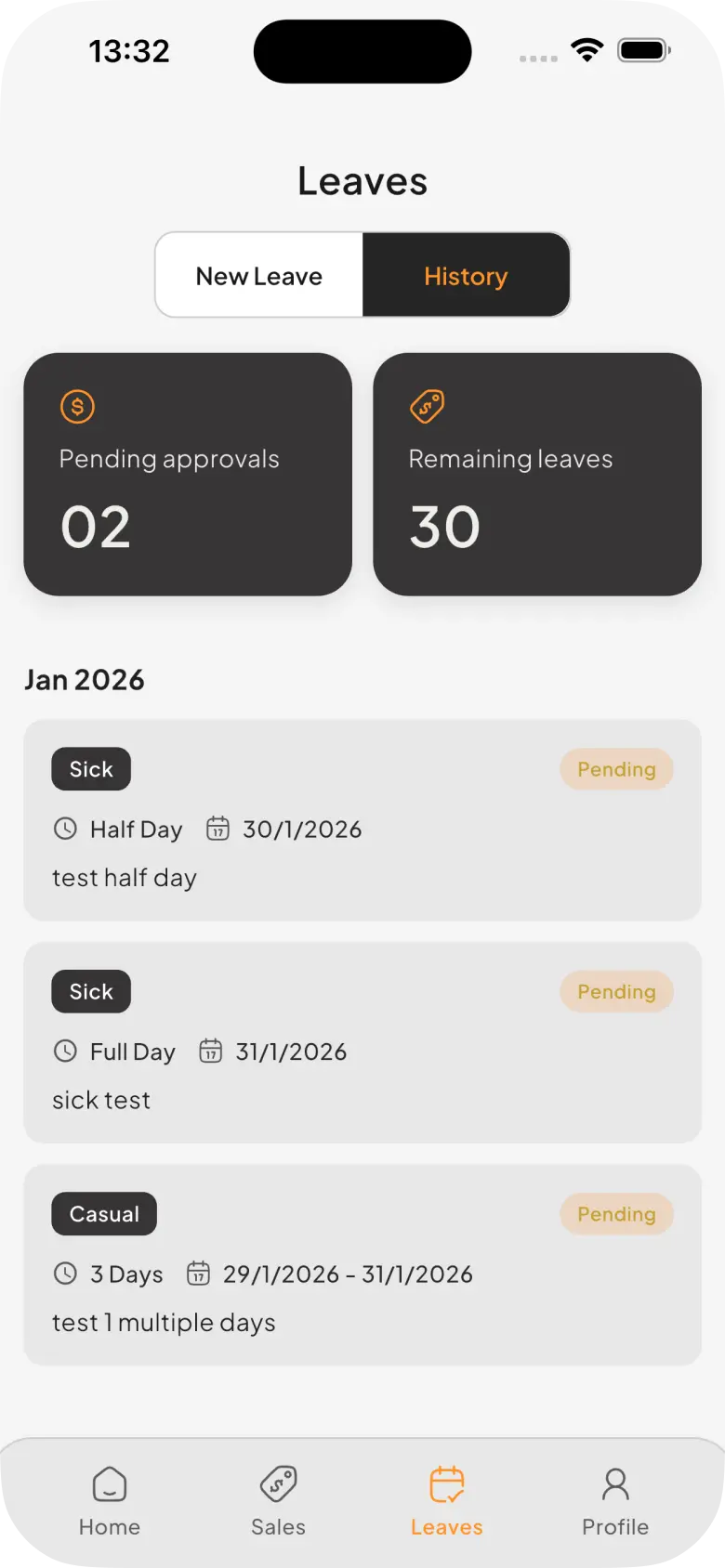Tap the Leaves tab in bottom navigation
The image size is (725, 1568).
pos(447,1501)
